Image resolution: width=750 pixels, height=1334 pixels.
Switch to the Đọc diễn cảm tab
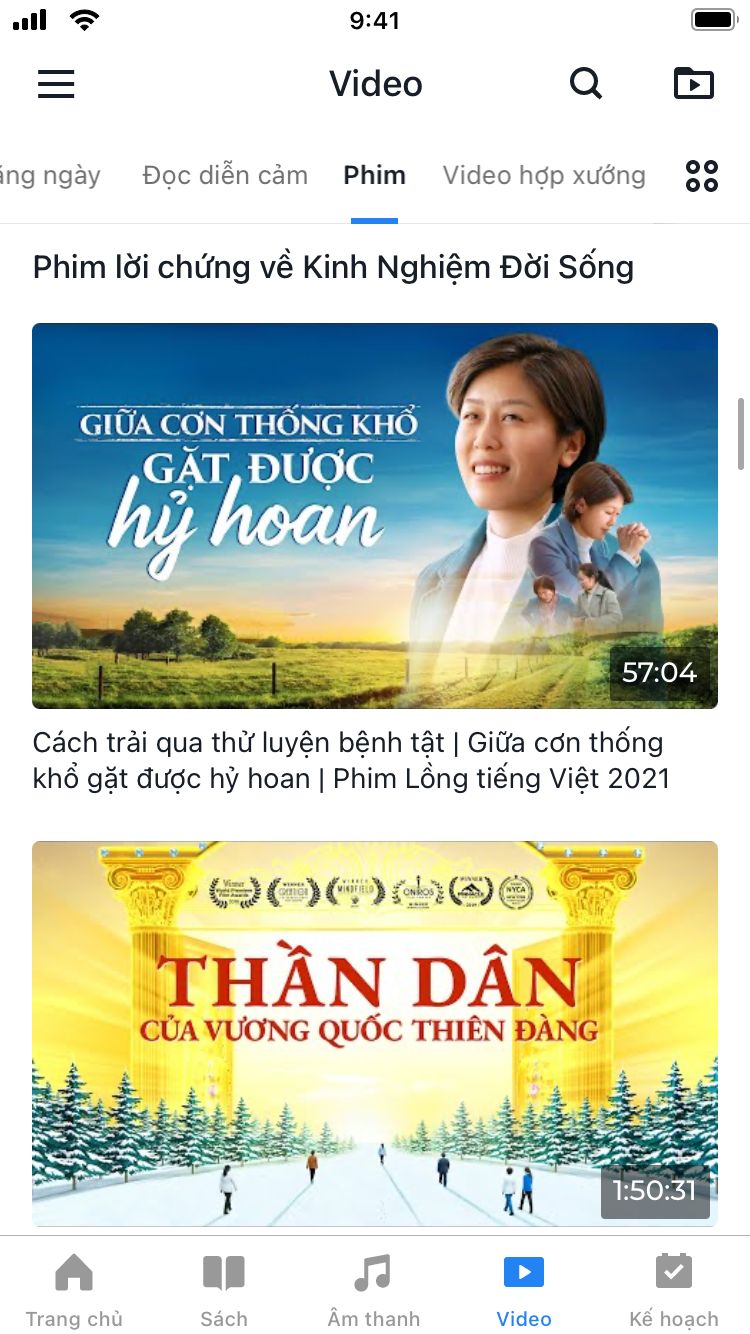tap(225, 176)
